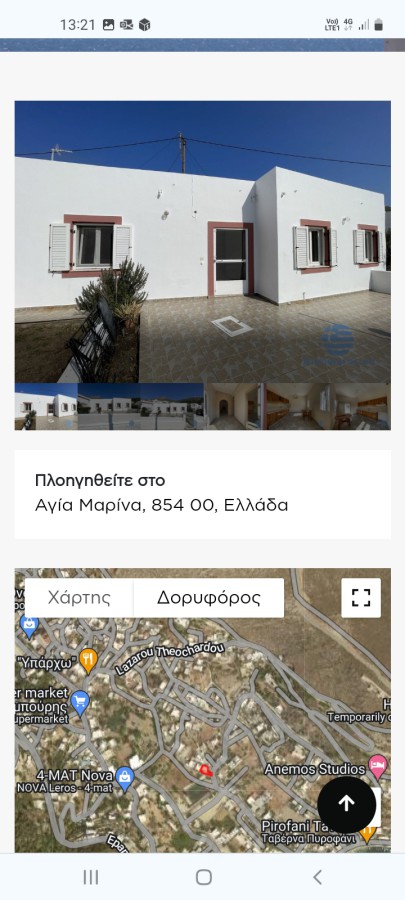405x900 pixels.
Task: Open the 4-MAT Nova shop marker
Action: tap(124, 778)
